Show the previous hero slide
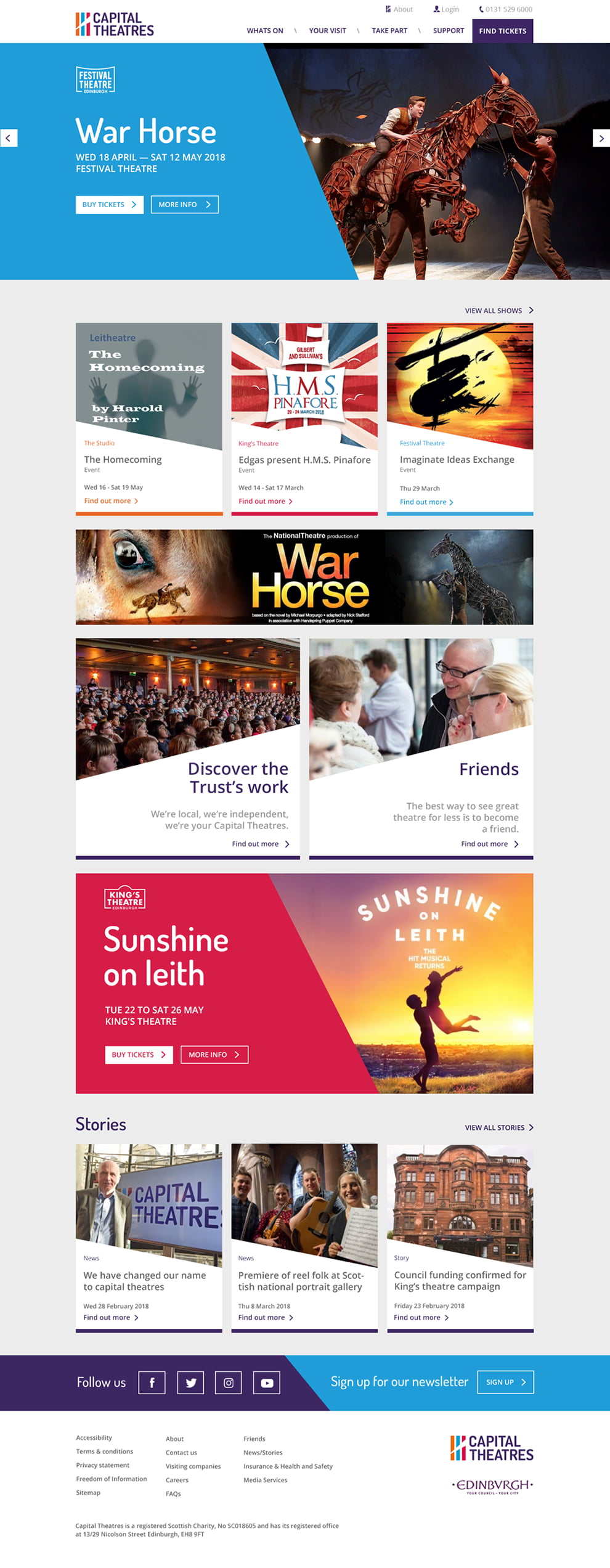Image resolution: width=610 pixels, height=1568 pixels. (x=9, y=138)
